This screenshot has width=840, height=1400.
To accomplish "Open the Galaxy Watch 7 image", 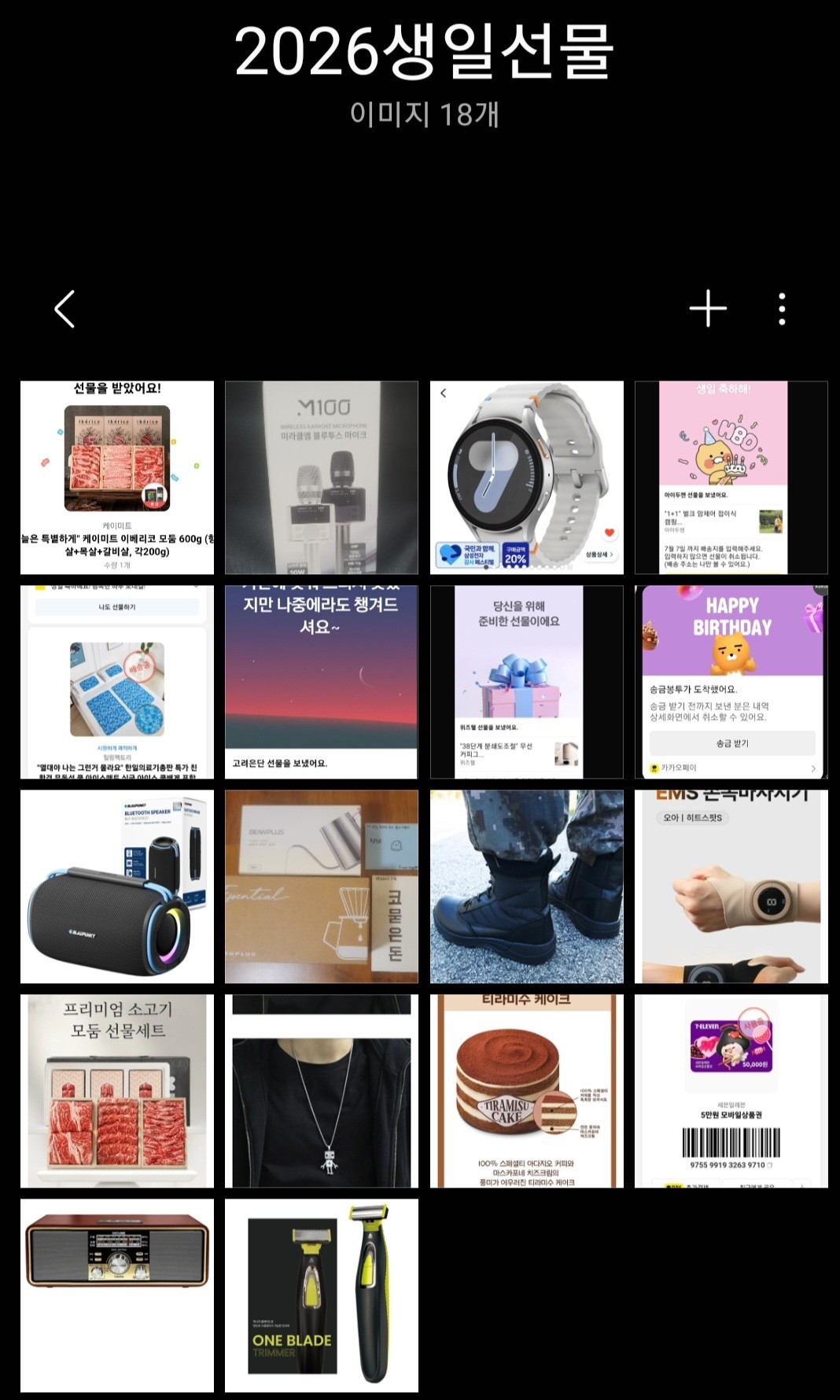I will tap(526, 477).
